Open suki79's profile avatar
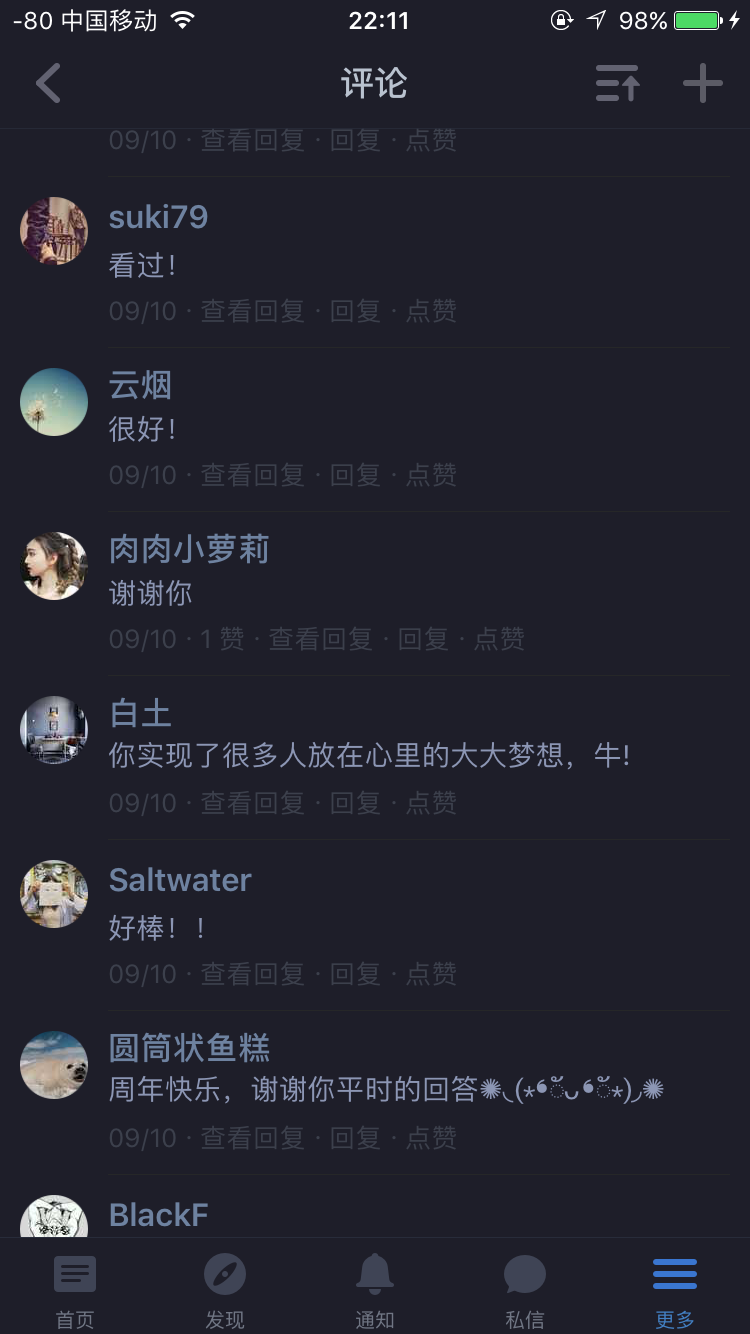This screenshot has width=750, height=1334. [x=54, y=231]
